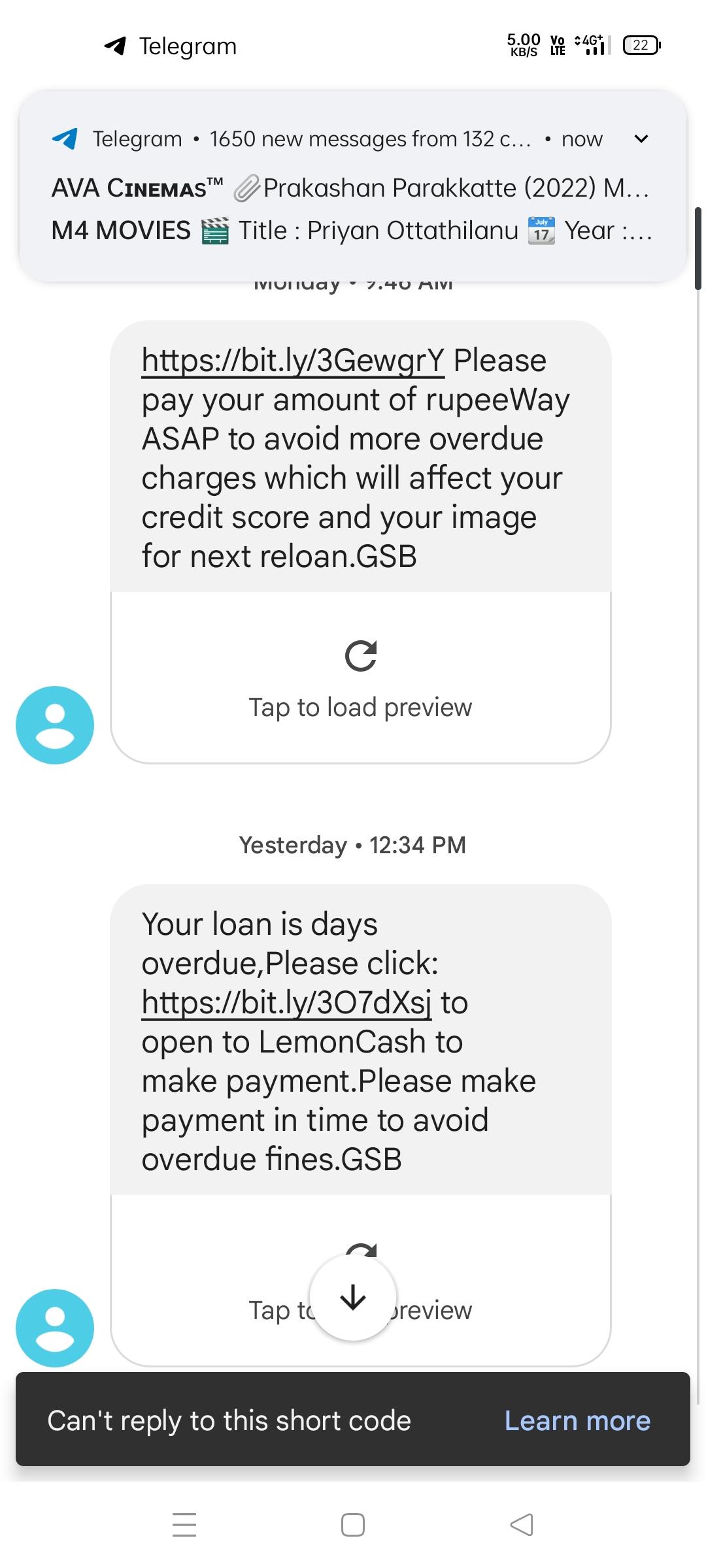Tap Learn more about short codes
706x1568 pixels.
(x=577, y=1421)
